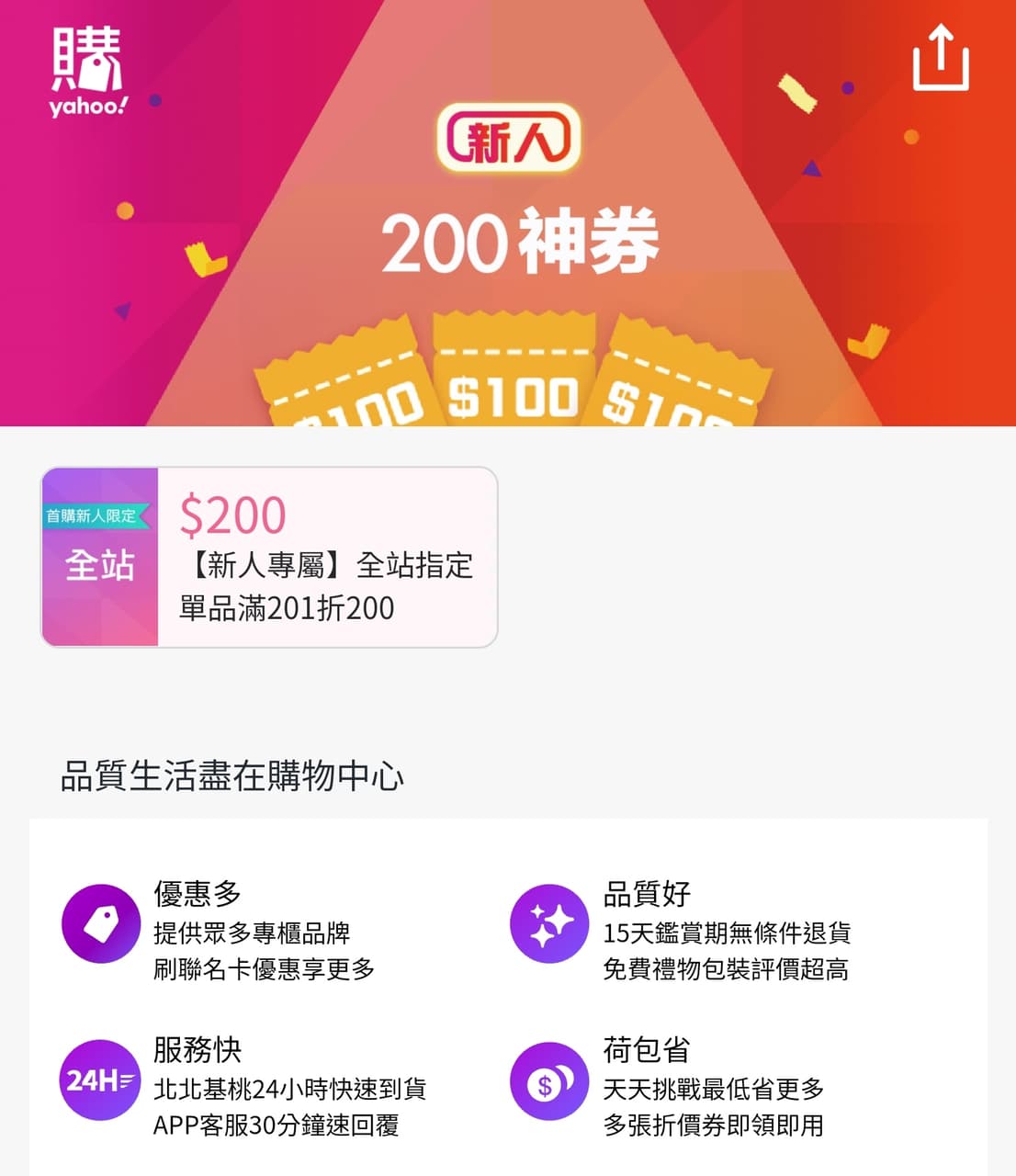Click the coin icon next to 荷包省

(548, 1082)
